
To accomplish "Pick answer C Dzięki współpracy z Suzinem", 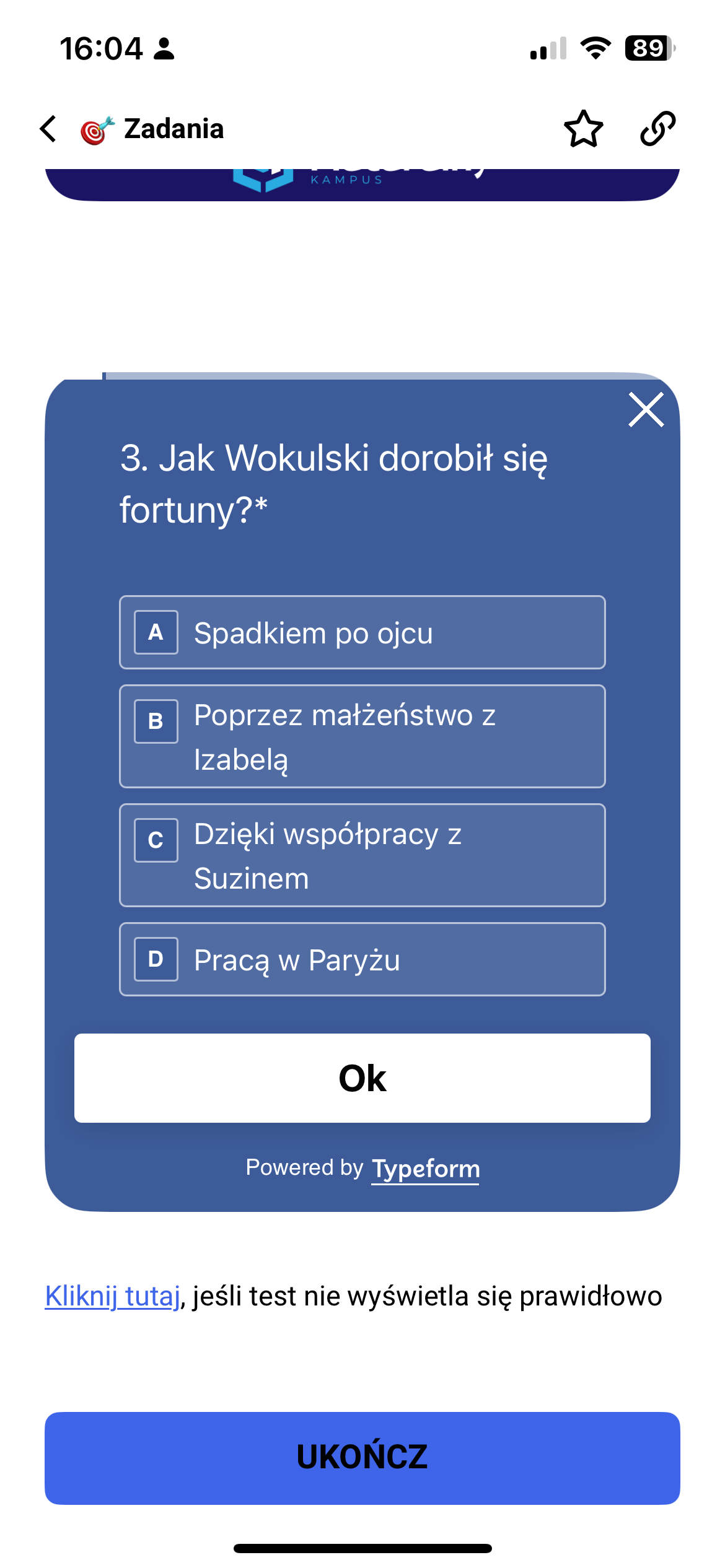I will click(362, 855).
